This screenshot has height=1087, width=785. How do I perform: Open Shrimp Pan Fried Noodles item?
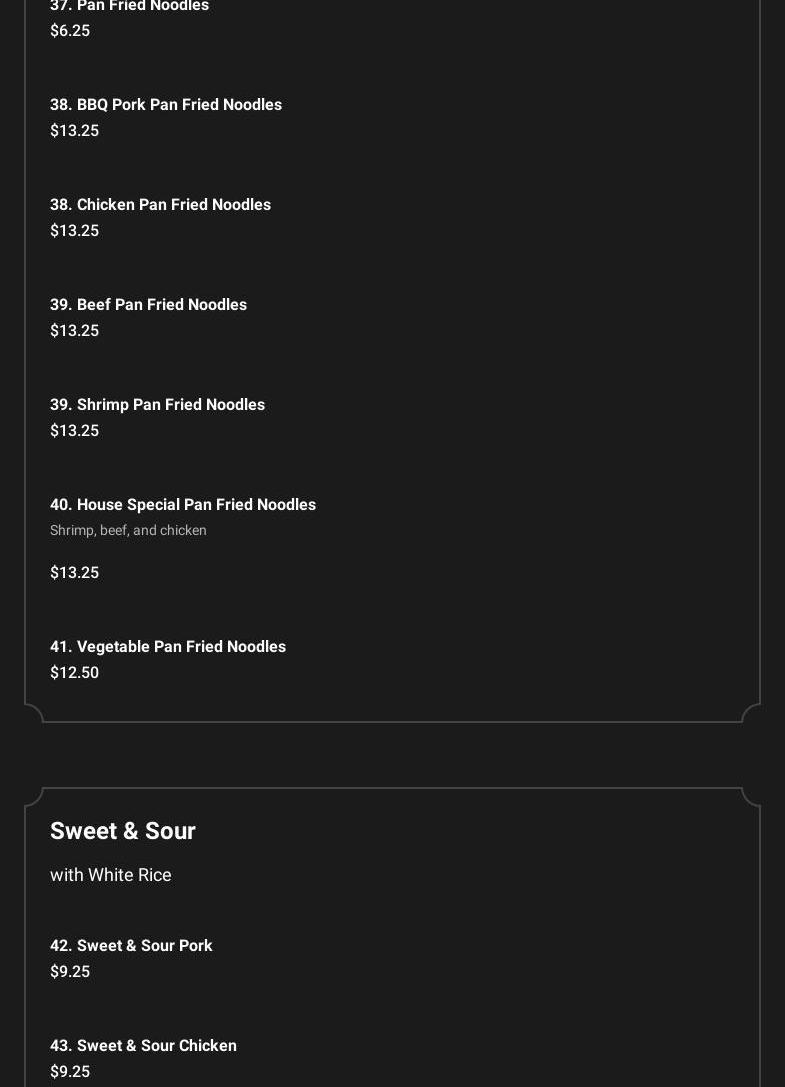tap(157, 405)
